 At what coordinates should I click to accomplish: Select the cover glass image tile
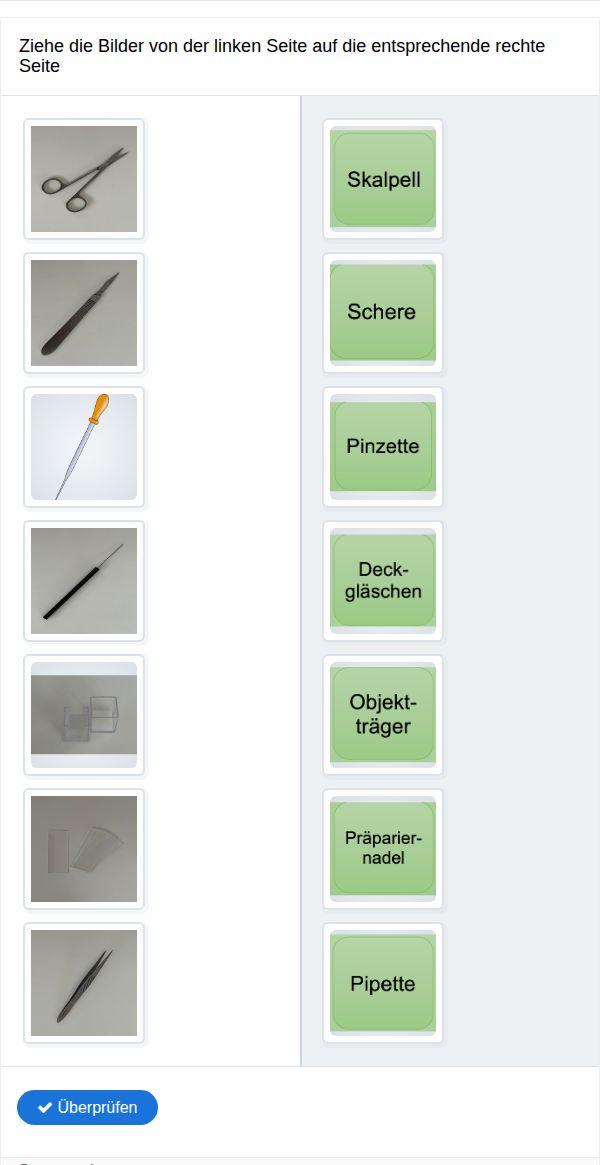click(84, 715)
